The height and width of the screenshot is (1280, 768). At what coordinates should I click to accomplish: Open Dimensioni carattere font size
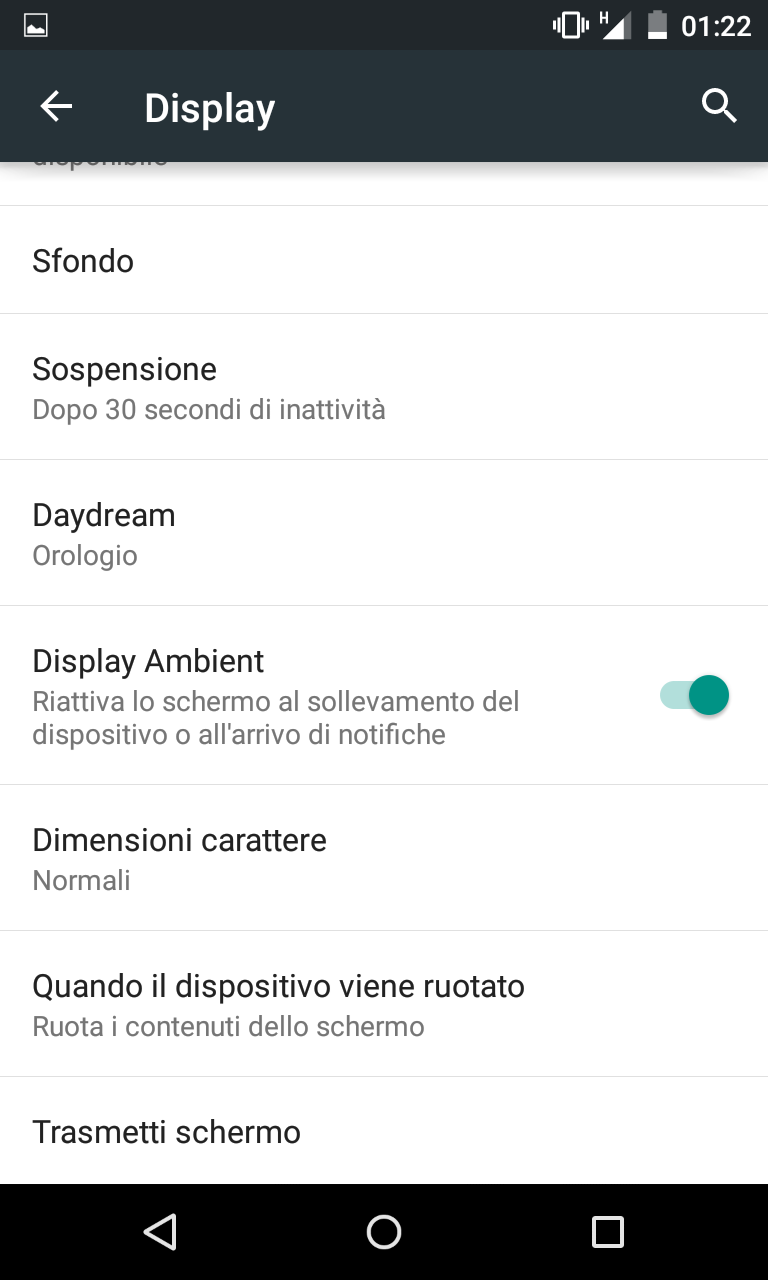384,858
